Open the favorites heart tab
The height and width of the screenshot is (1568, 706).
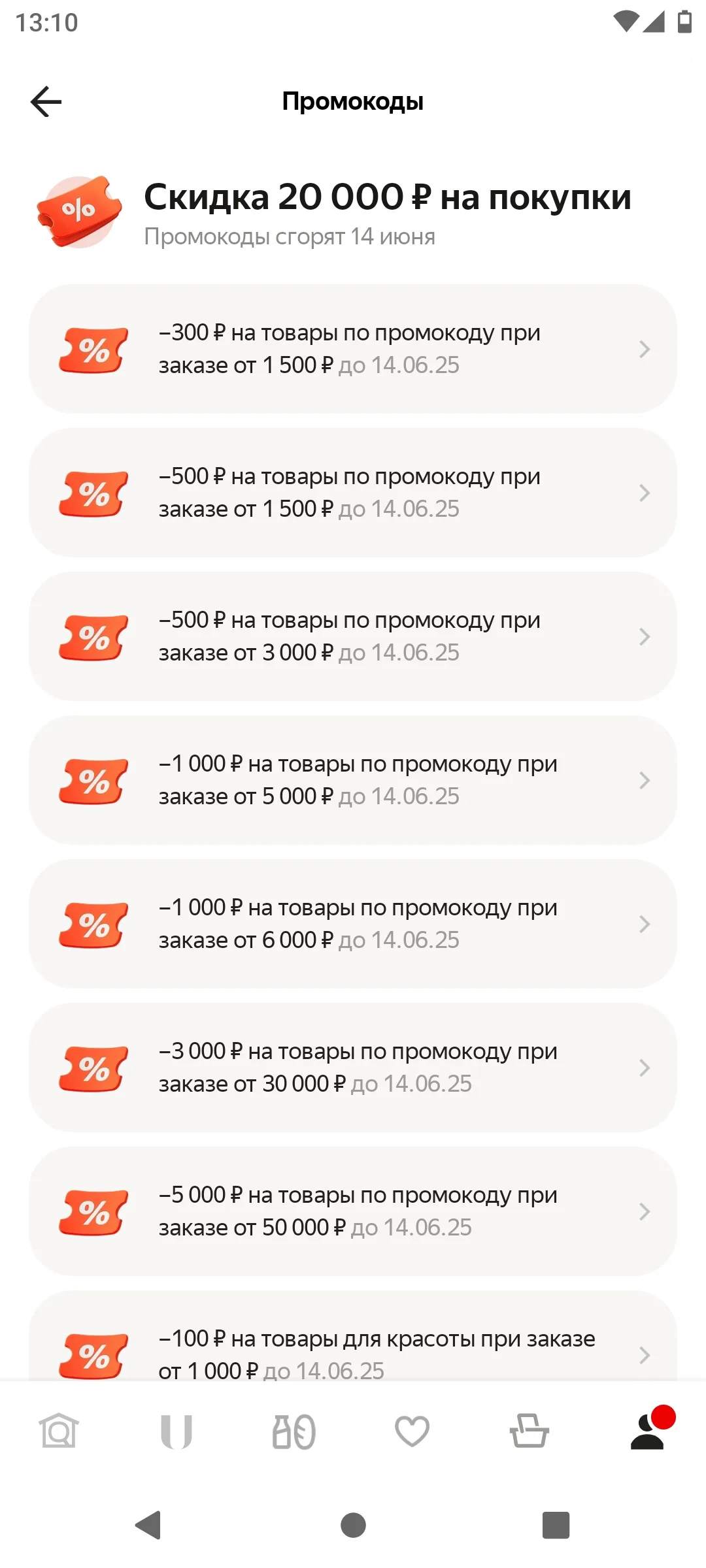[412, 1431]
